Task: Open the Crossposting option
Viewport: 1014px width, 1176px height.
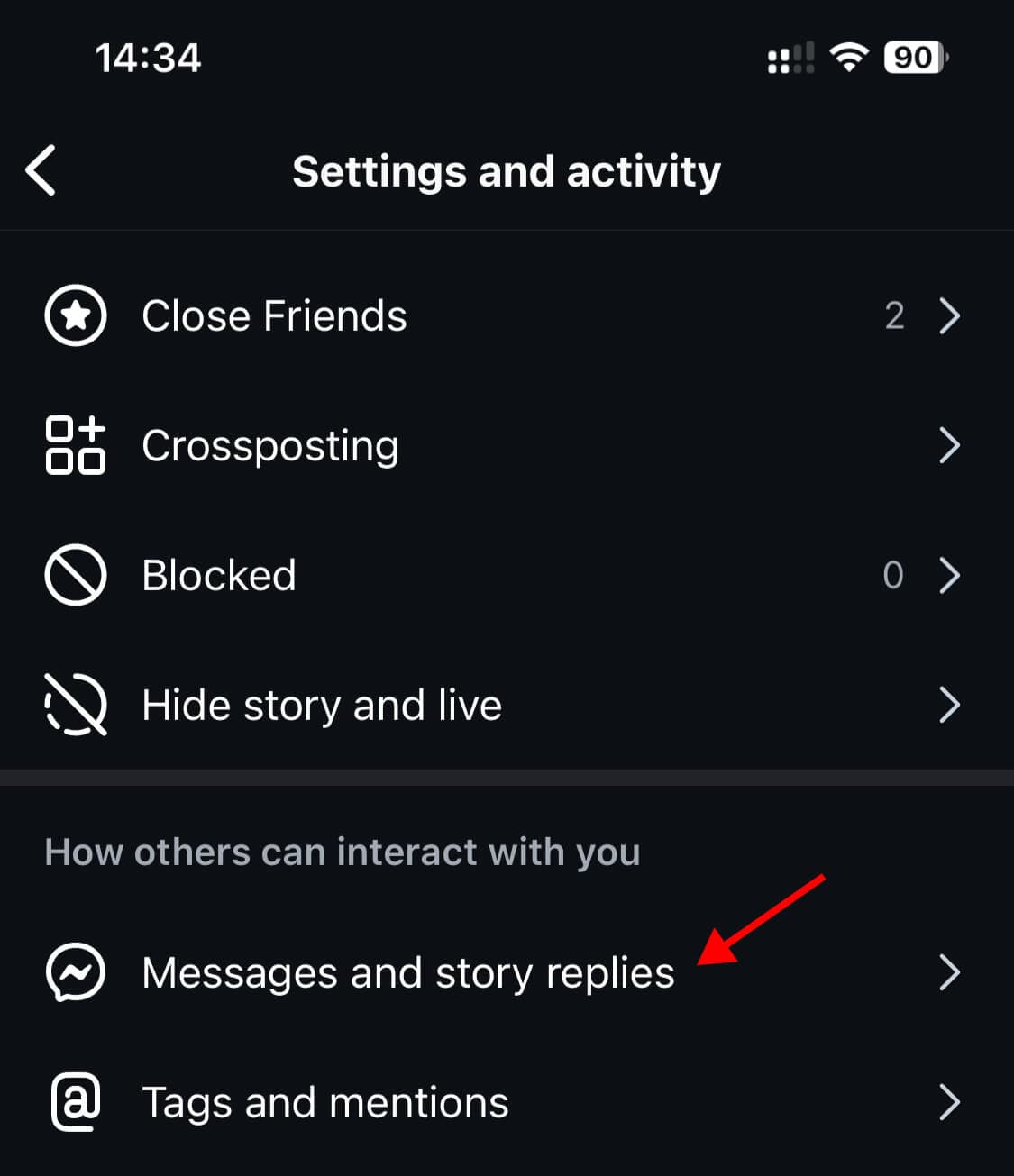Action: point(270,446)
